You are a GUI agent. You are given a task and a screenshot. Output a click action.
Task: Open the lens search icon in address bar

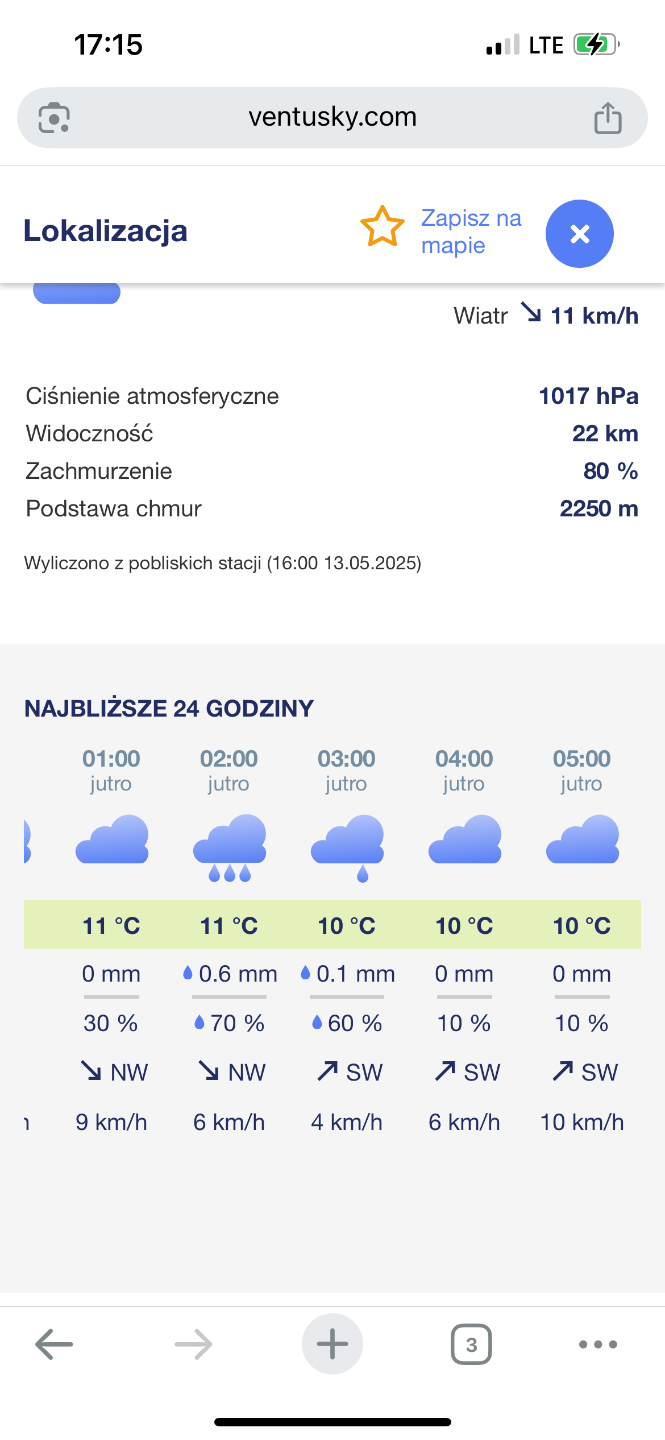[x=54, y=118]
